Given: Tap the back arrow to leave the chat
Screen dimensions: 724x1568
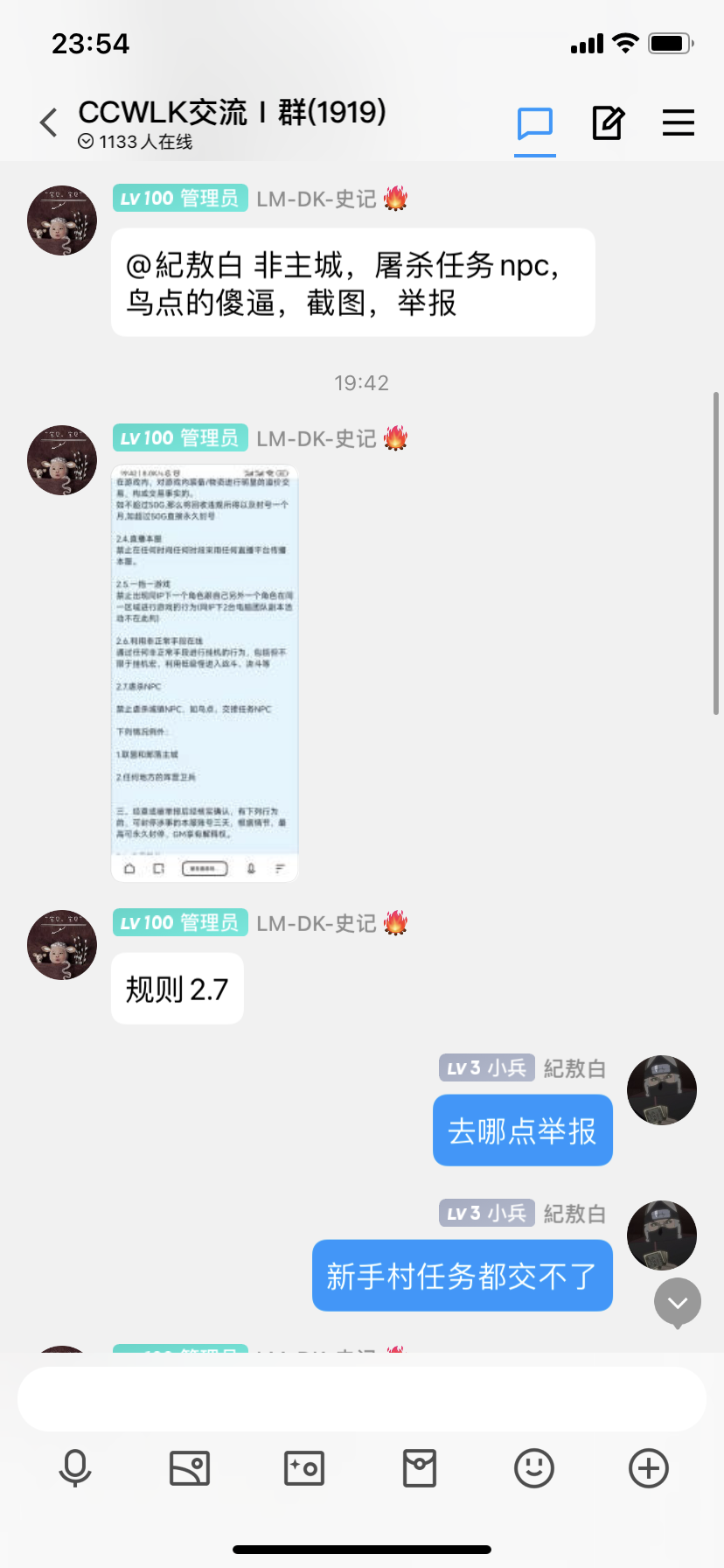Looking at the screenshot, I should [48, 122].
